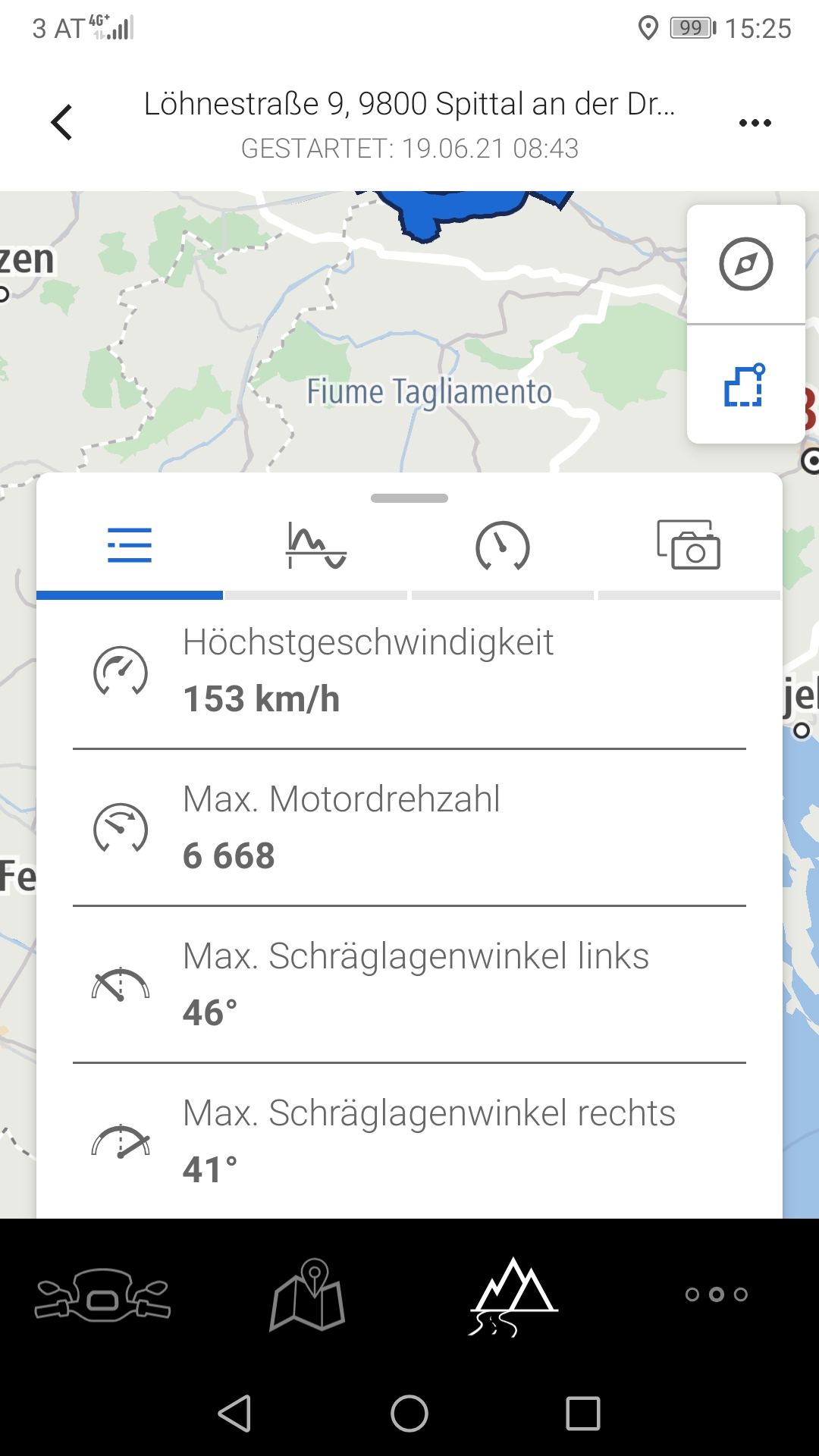Open the three-circles more section

717,1294
